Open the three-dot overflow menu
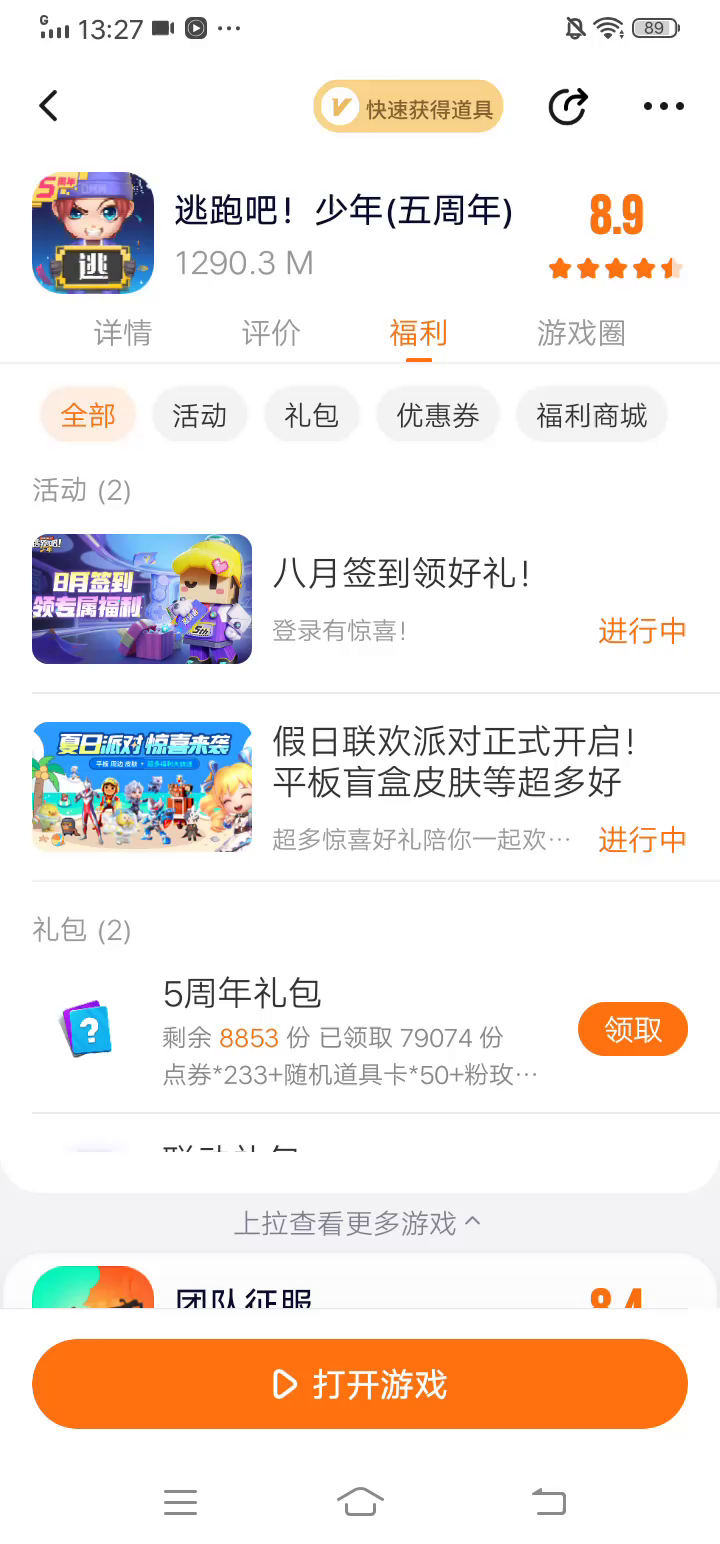The height and width of the screenshot is (1544, 720). point(663,107)
